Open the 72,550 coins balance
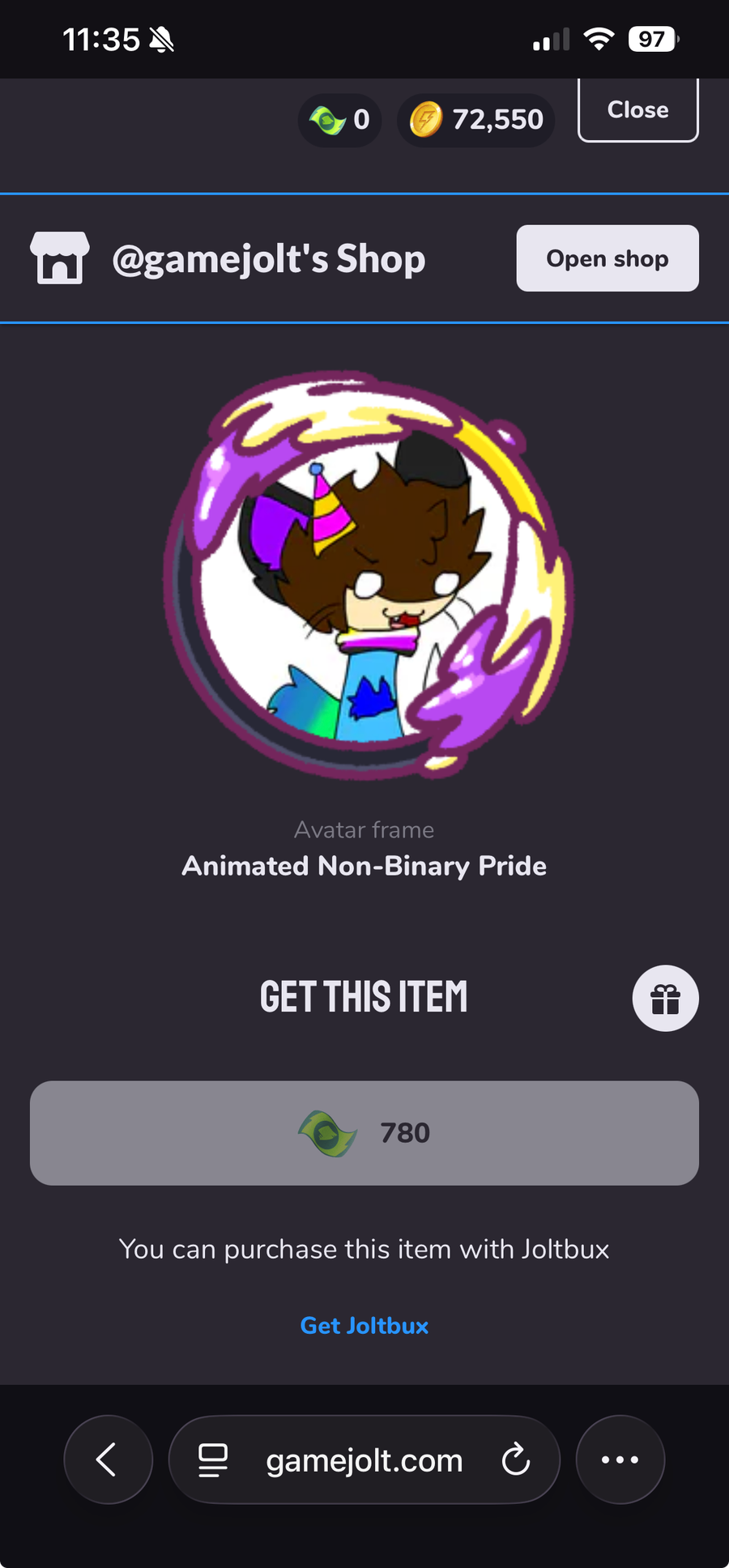 [x=476, y=120]
